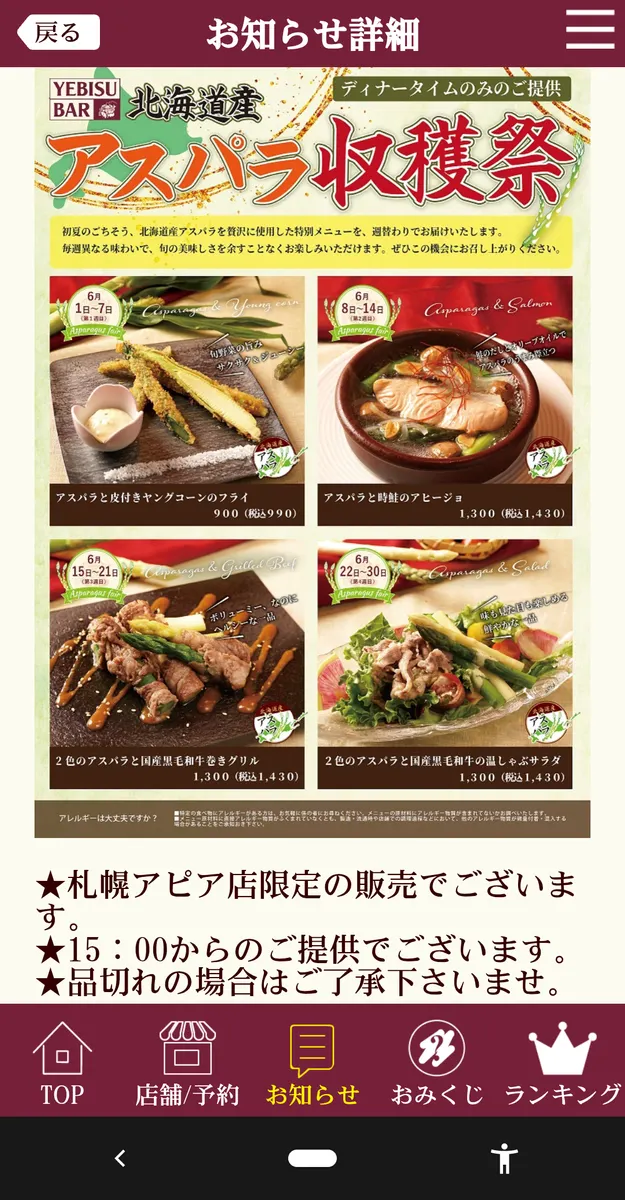Tap the system home pill

312,1158
